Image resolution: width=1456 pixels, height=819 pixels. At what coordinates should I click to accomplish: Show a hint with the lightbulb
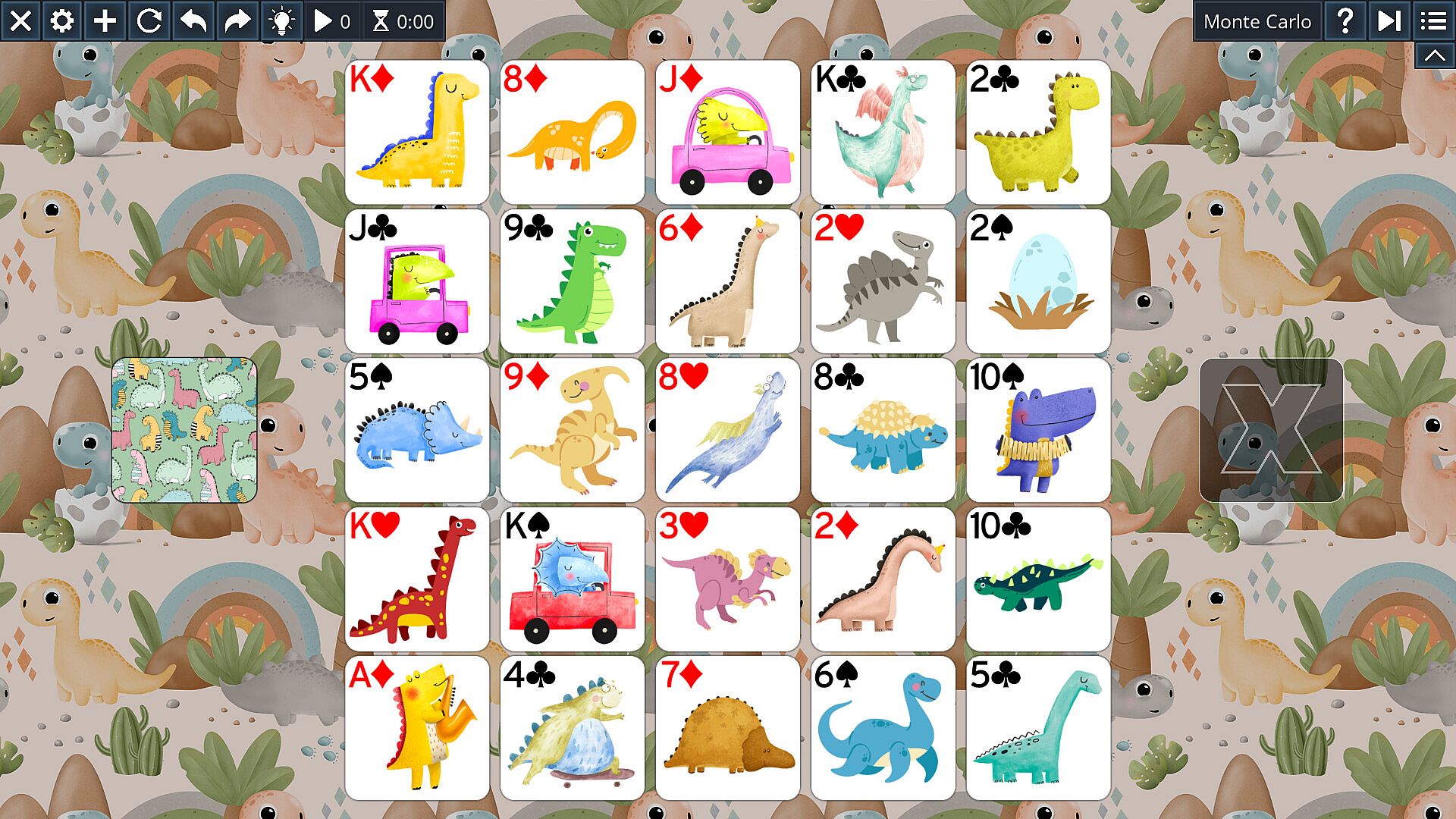[x=281, y=21]
